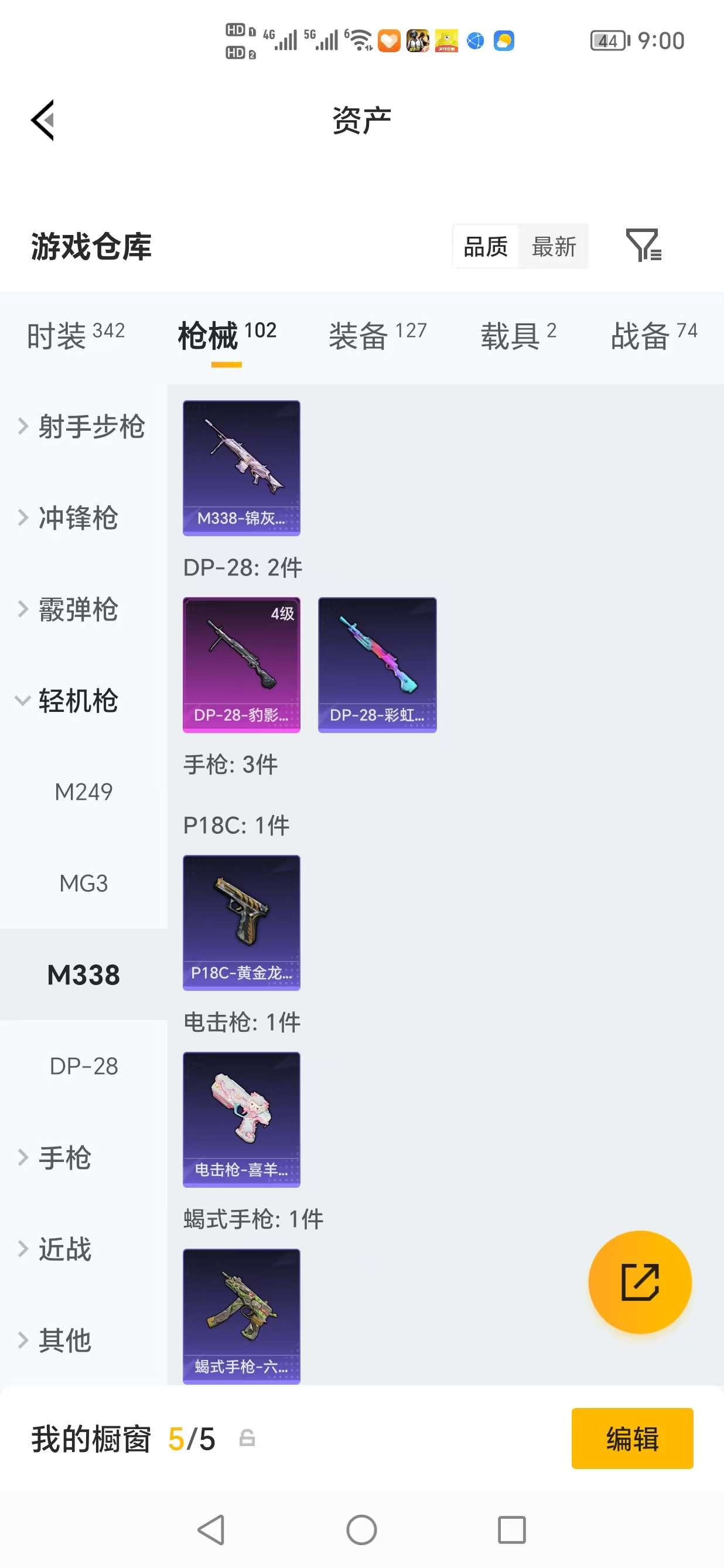
Task: Switch sorting to 最新
Action: coord(554,246)
